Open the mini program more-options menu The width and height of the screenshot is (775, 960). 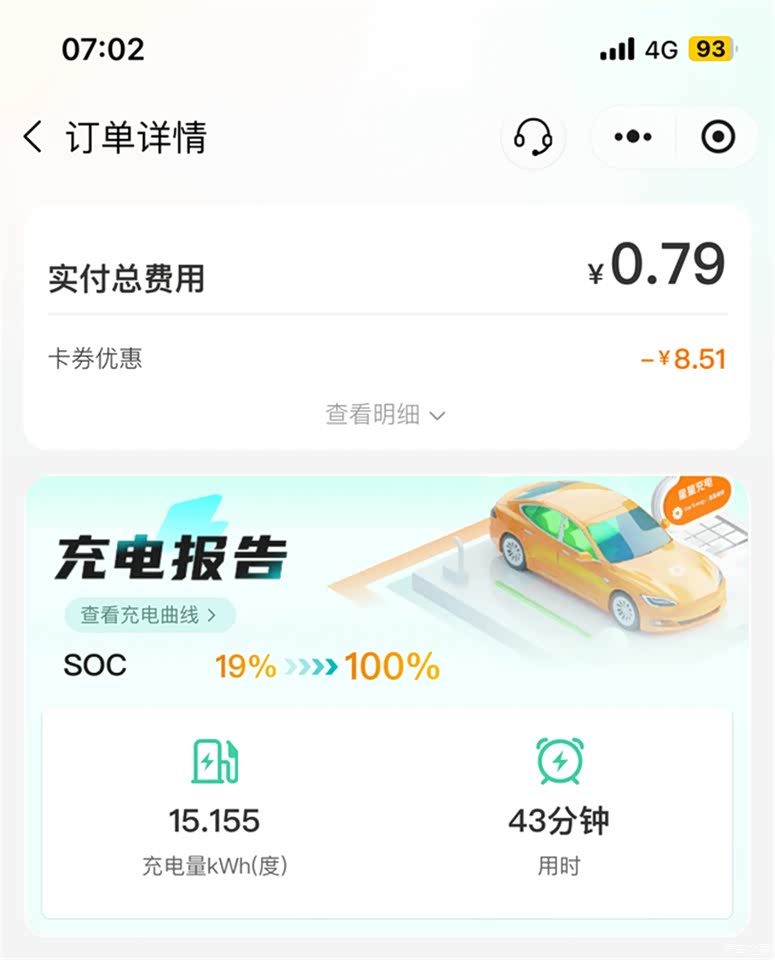coord(633,137)
